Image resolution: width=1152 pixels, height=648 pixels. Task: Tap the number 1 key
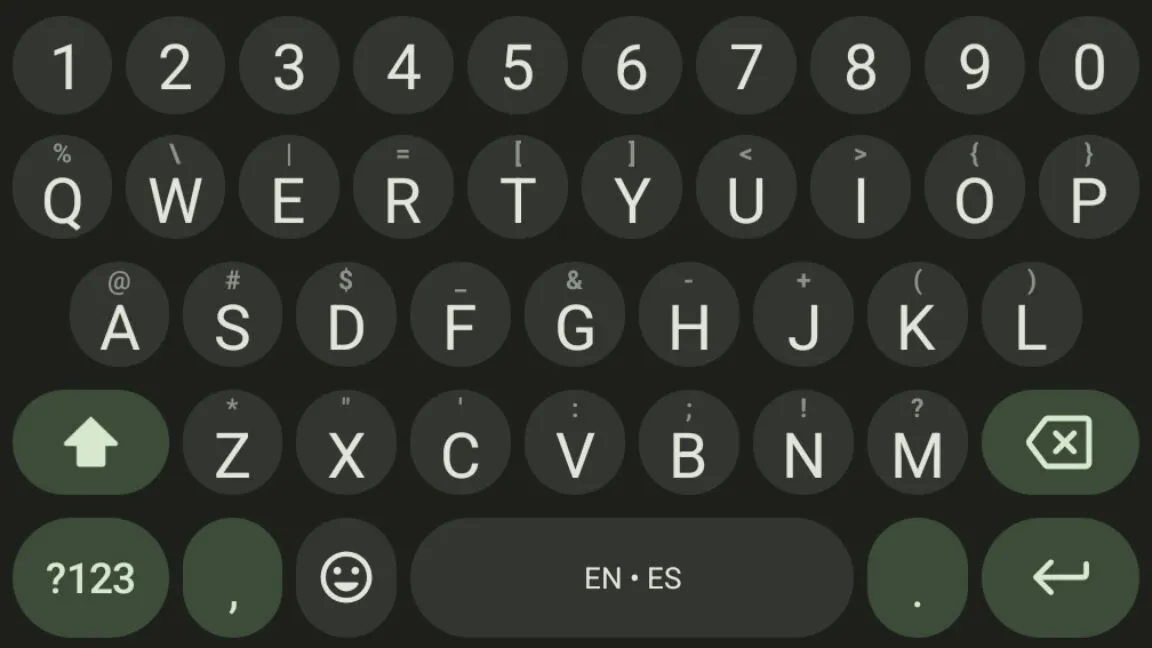pos(62,66)
